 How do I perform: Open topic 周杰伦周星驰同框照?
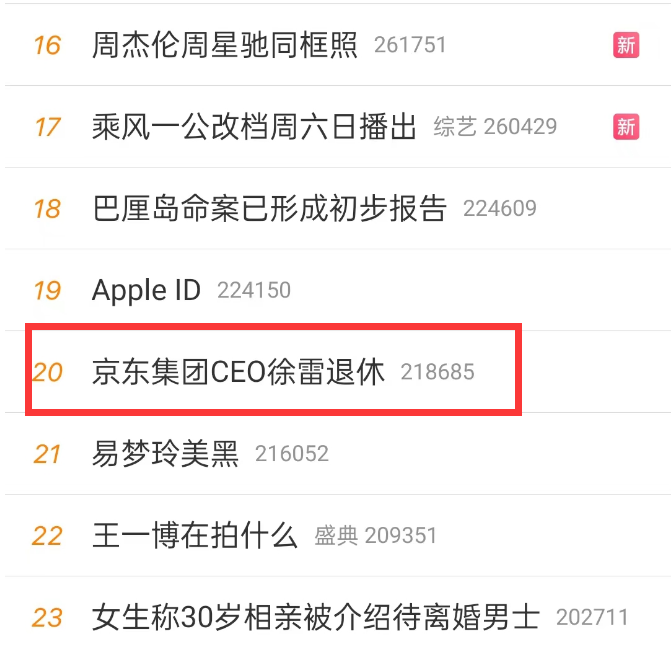(224, 45)
